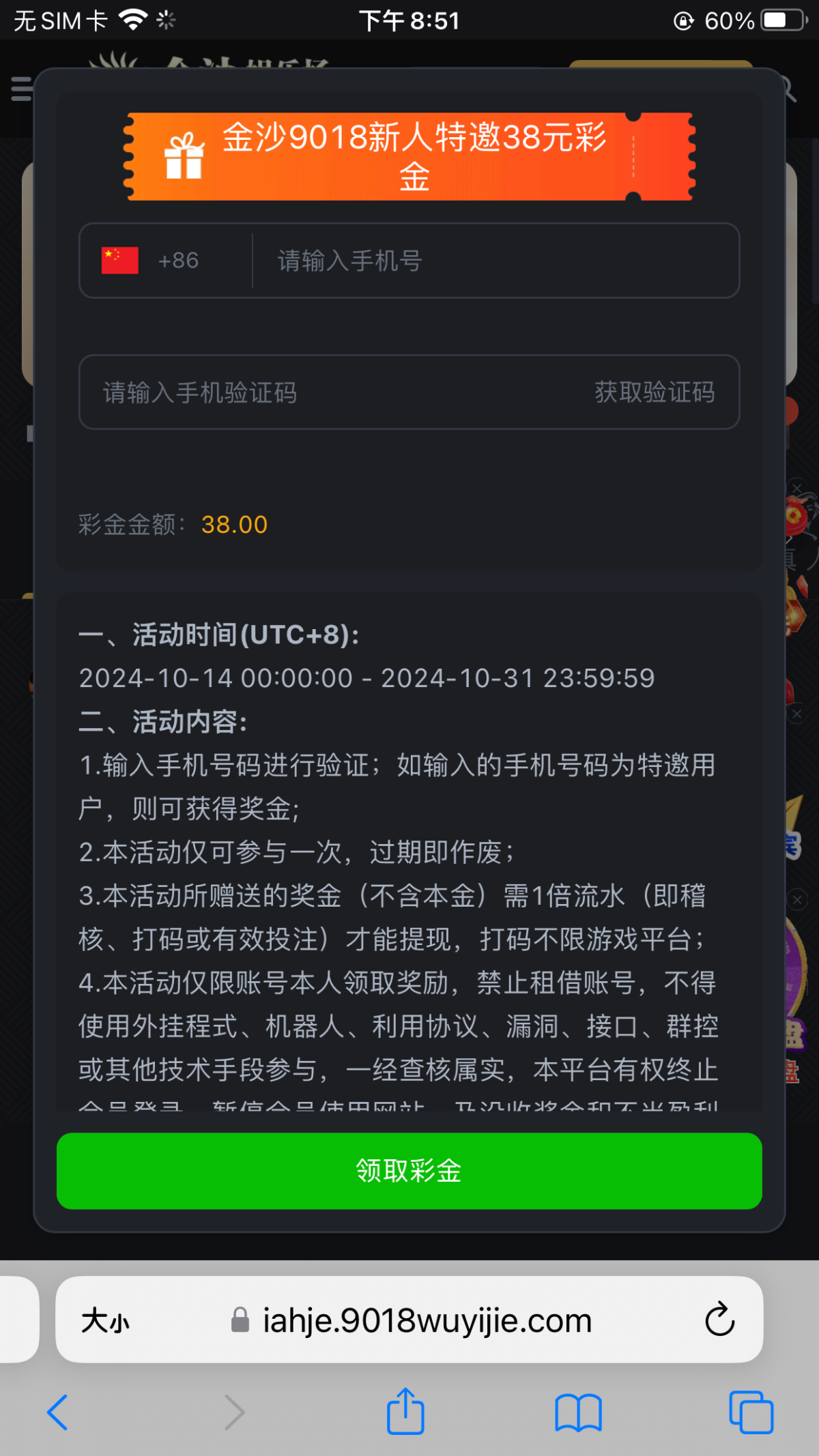Reload the page in Safari
This screenshot has width=819, height=1456.
tap(719, 1320)
